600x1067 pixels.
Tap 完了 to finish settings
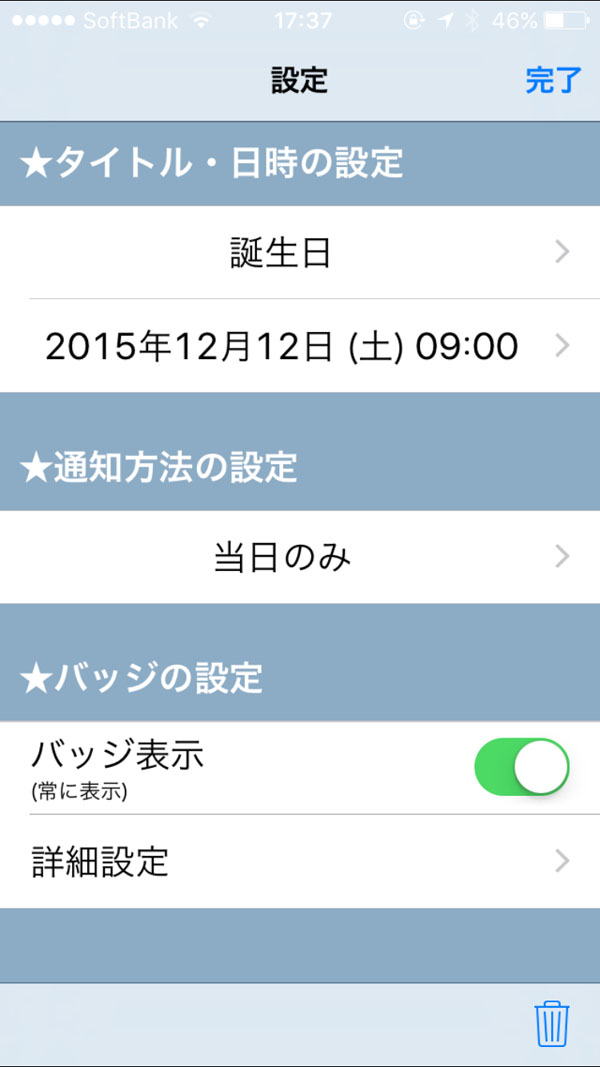pos(552,81)
